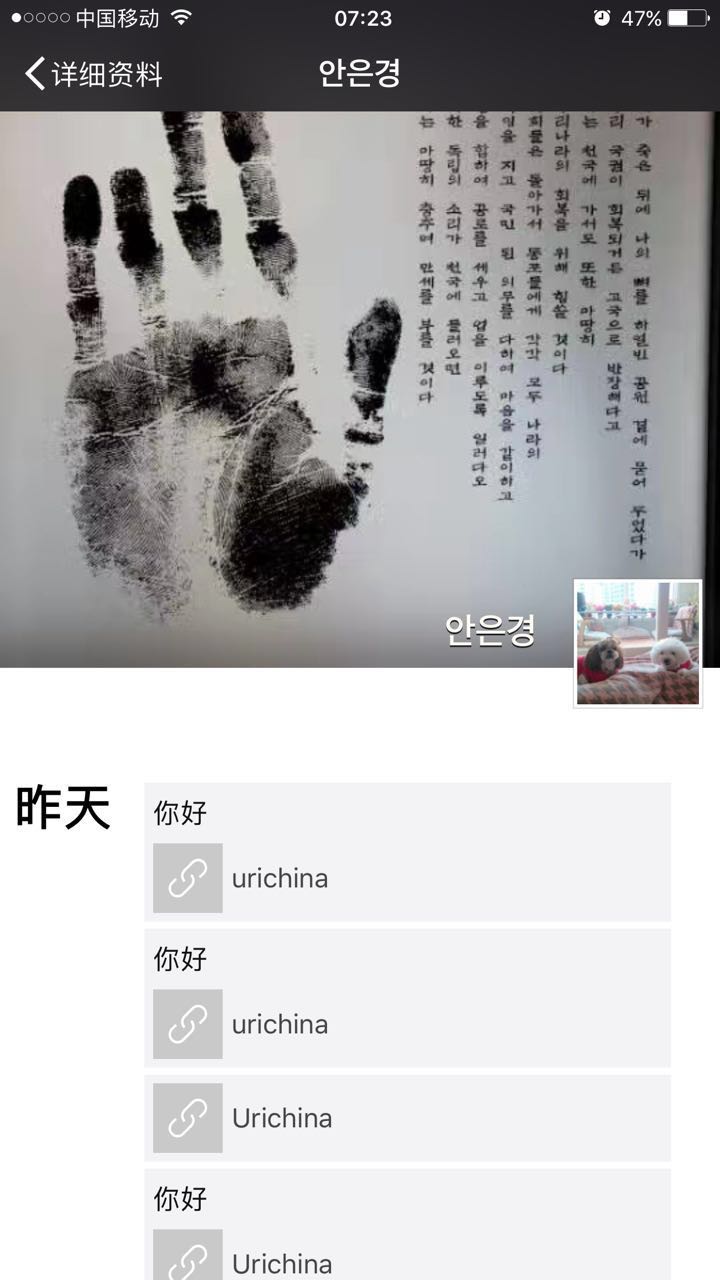Go back to 详细资料

point(93,74)
